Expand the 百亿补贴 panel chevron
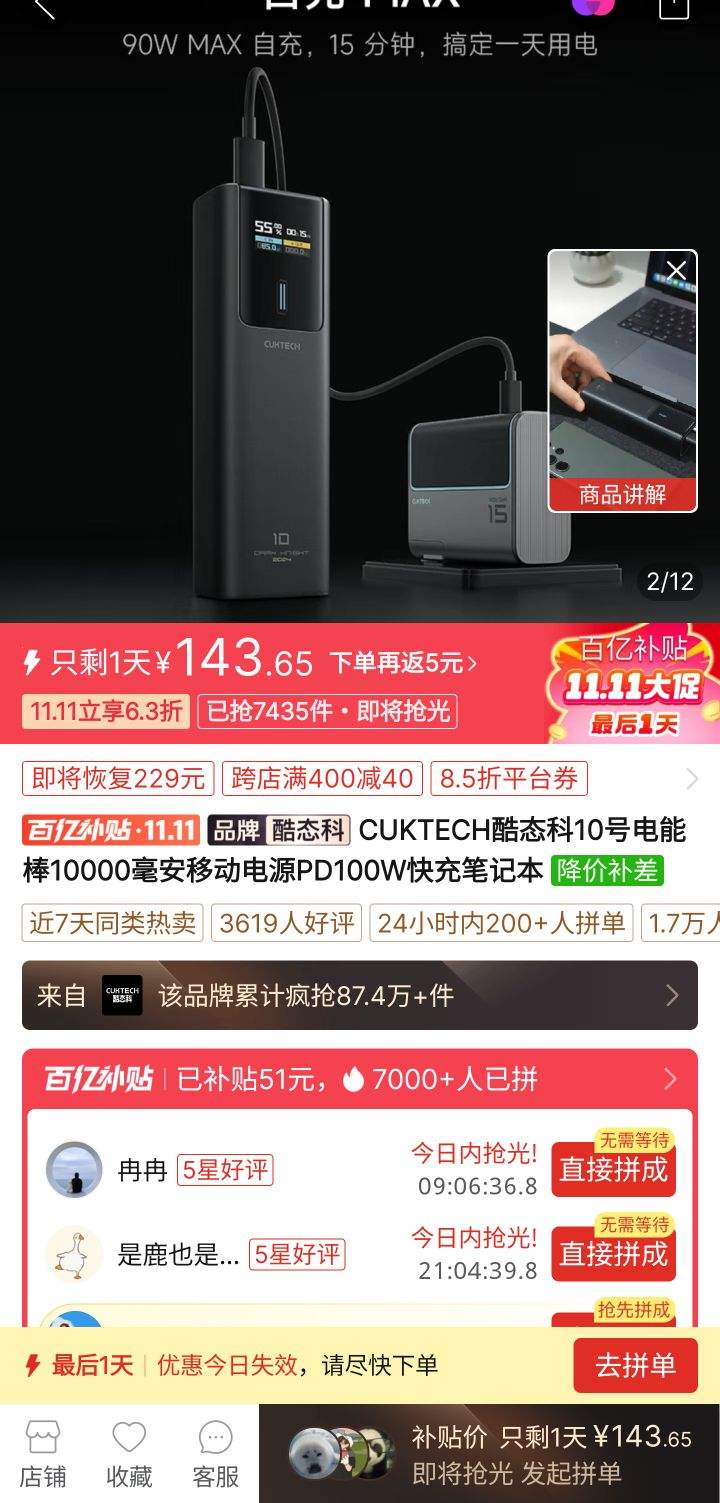This screenshot has height=1503, width=720. point(670,1079)
